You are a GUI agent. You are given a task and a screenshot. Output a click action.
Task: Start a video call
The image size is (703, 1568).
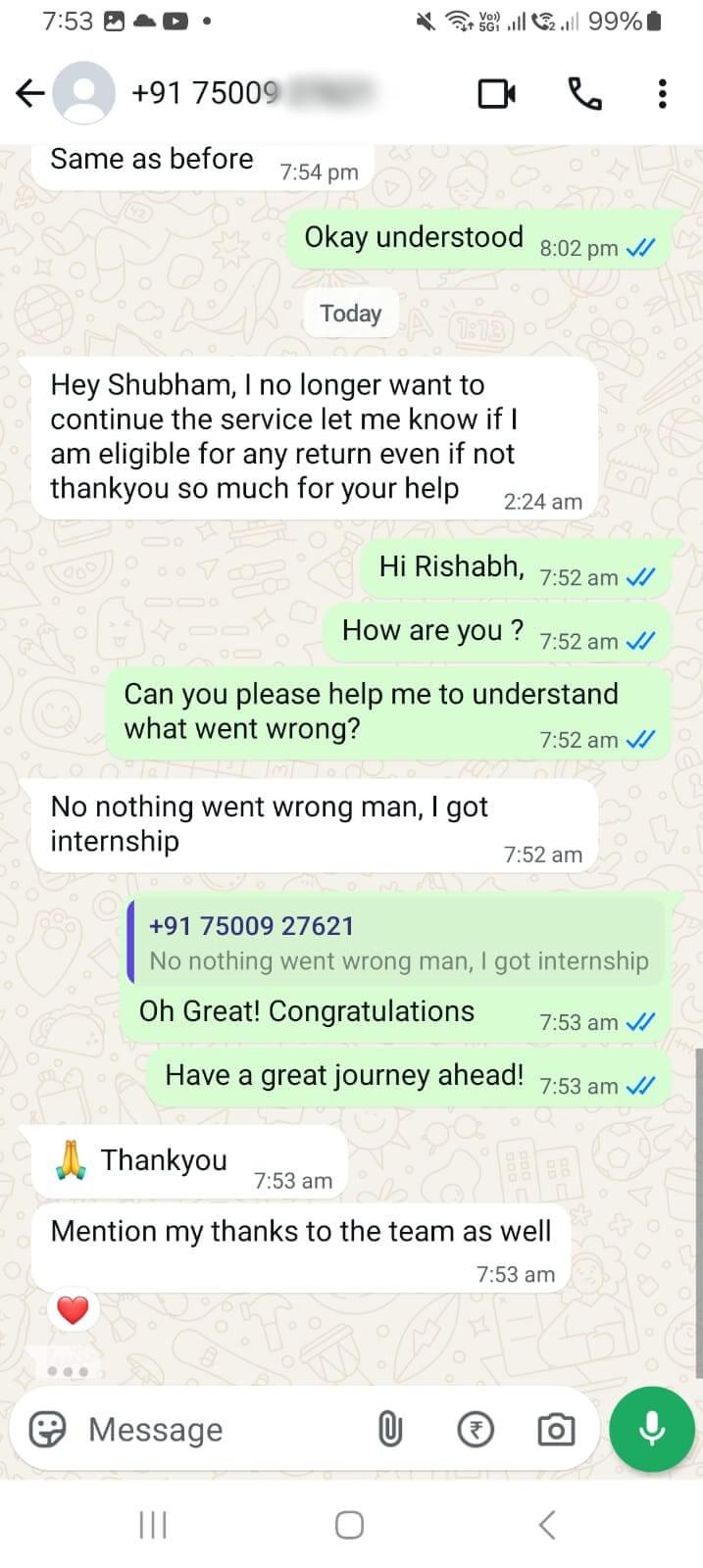tap(496, 93)
